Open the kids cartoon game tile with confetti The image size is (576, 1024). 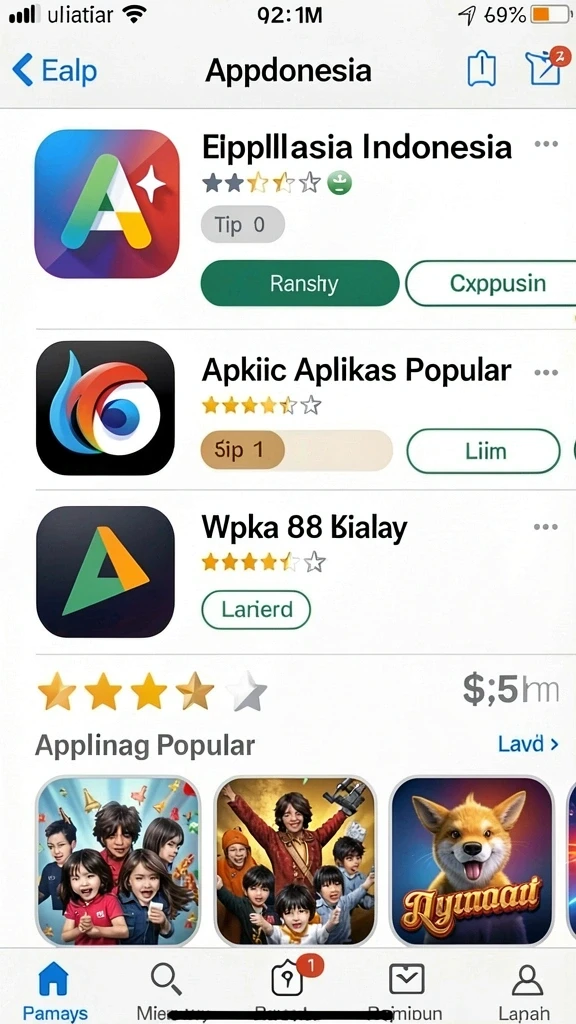point(118,861)
